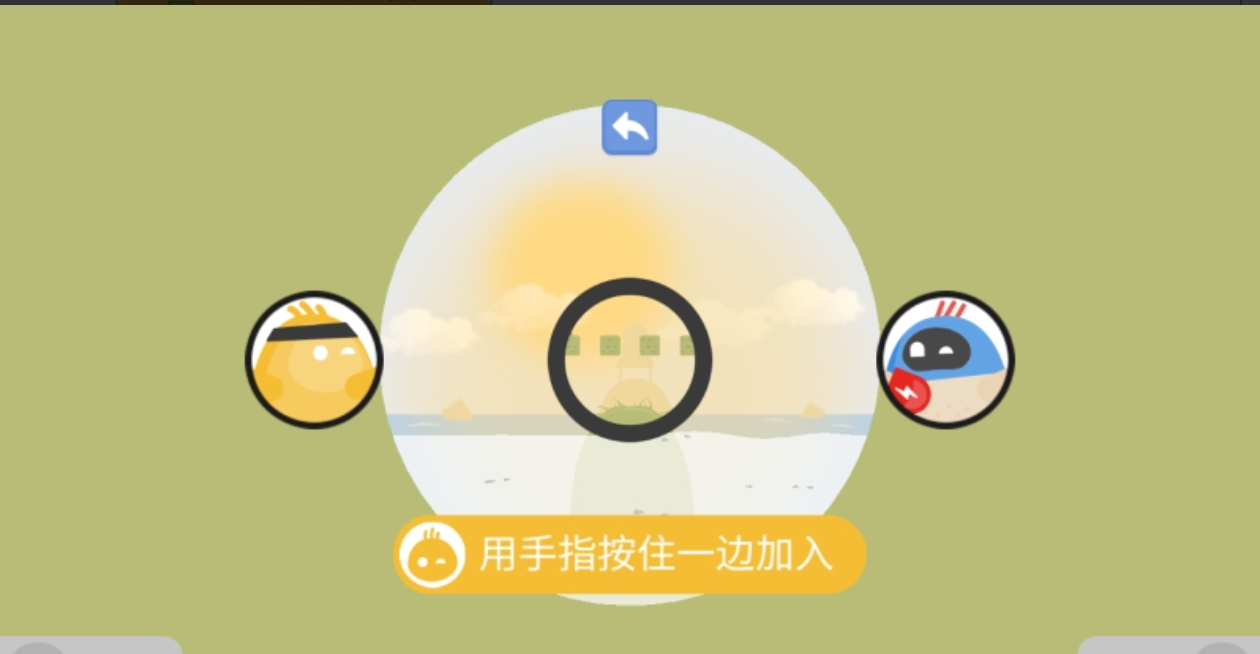This screenshot has height=654, width=1260.
Task: Tap the blue back arrow button
Action: pos(629,127)
